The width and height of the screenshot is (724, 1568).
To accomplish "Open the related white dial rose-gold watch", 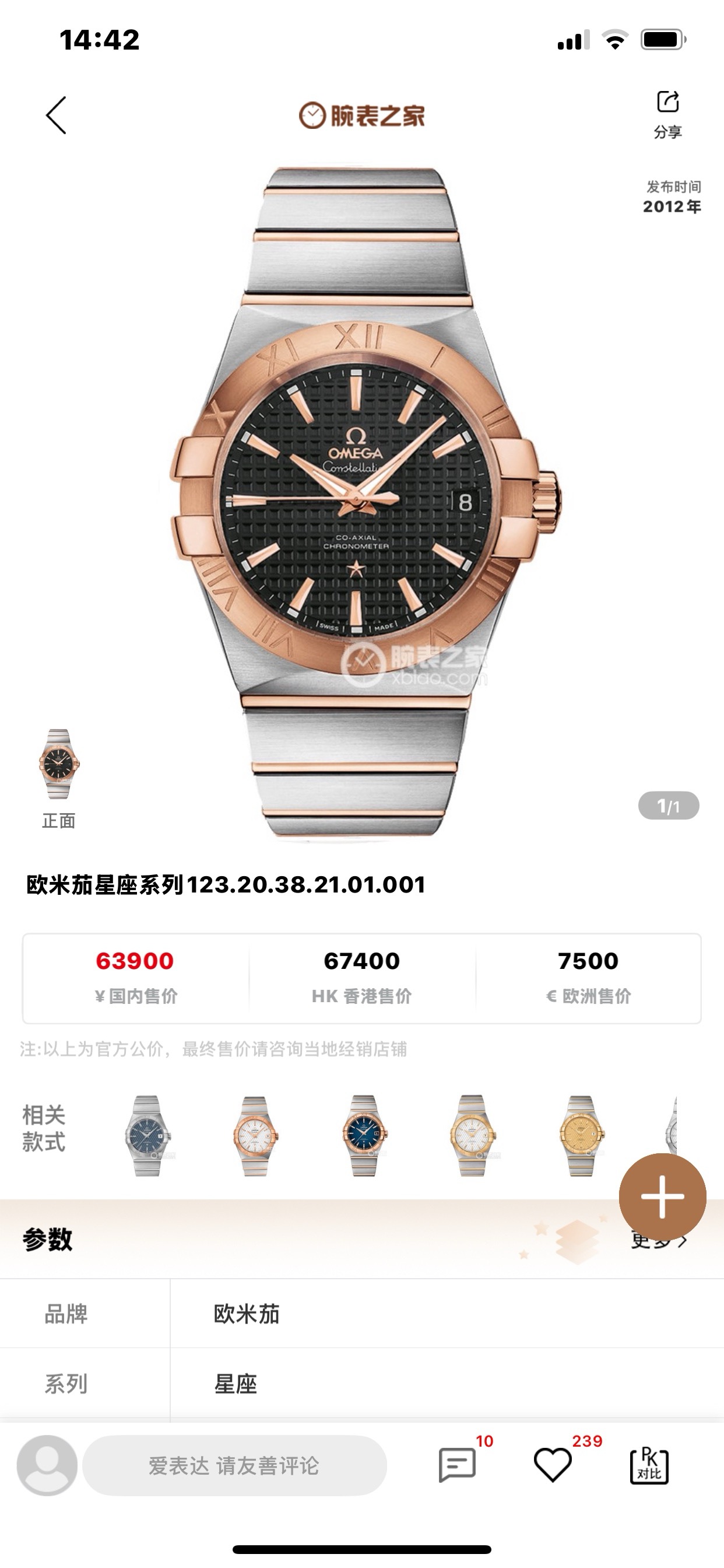I will click(255, 1135).
